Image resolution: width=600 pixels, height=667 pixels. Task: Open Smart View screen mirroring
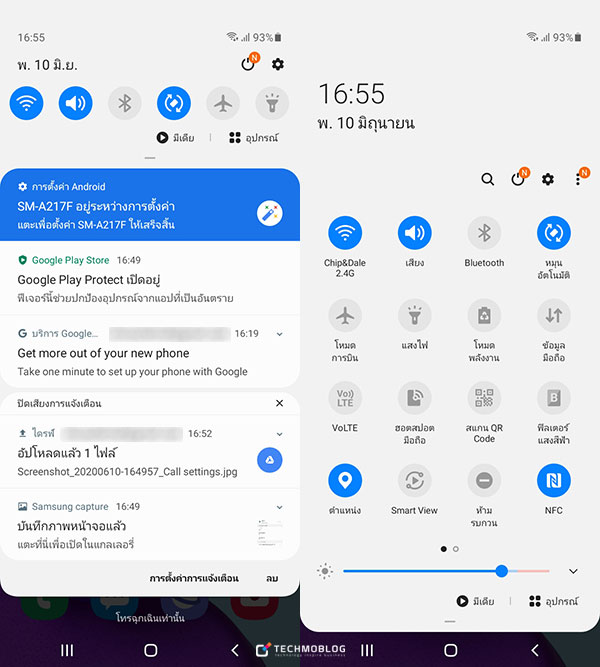[x=414, y=481]
